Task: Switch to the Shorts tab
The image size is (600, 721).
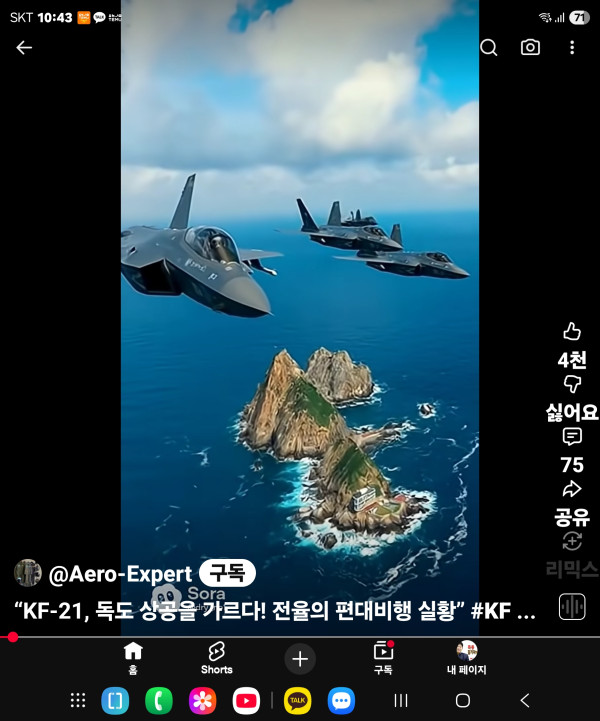Action: coord(216,657)
